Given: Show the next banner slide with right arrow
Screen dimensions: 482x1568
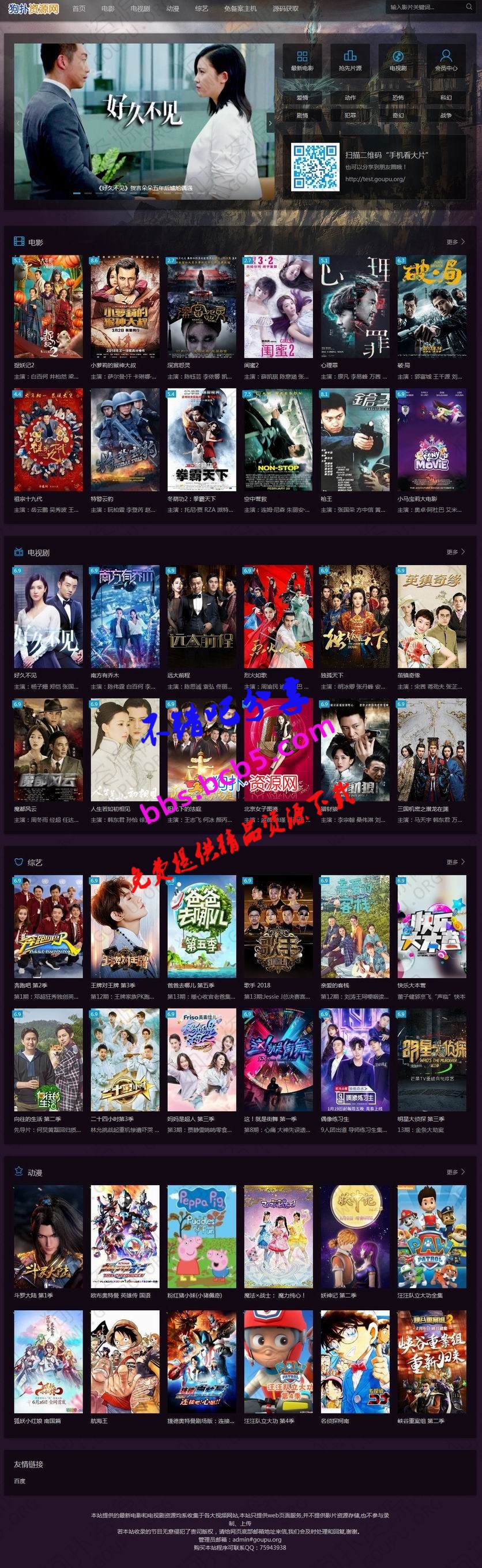Looking at the screenshot, I should tap(270, 123).
